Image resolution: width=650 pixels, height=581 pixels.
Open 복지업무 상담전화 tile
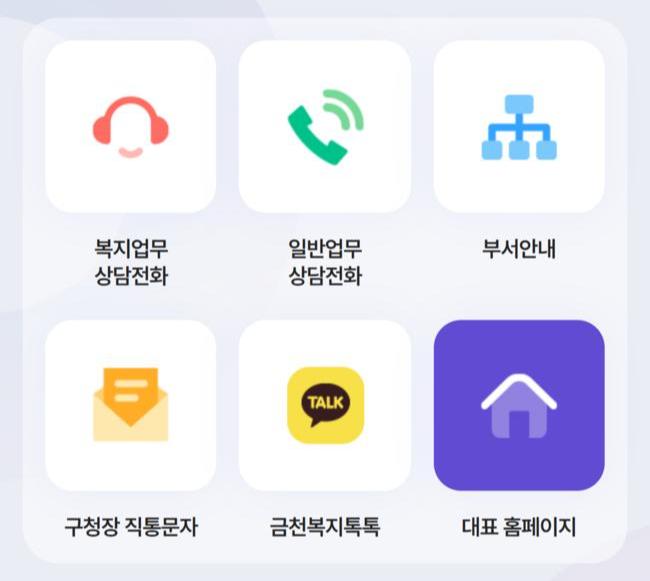131,127
